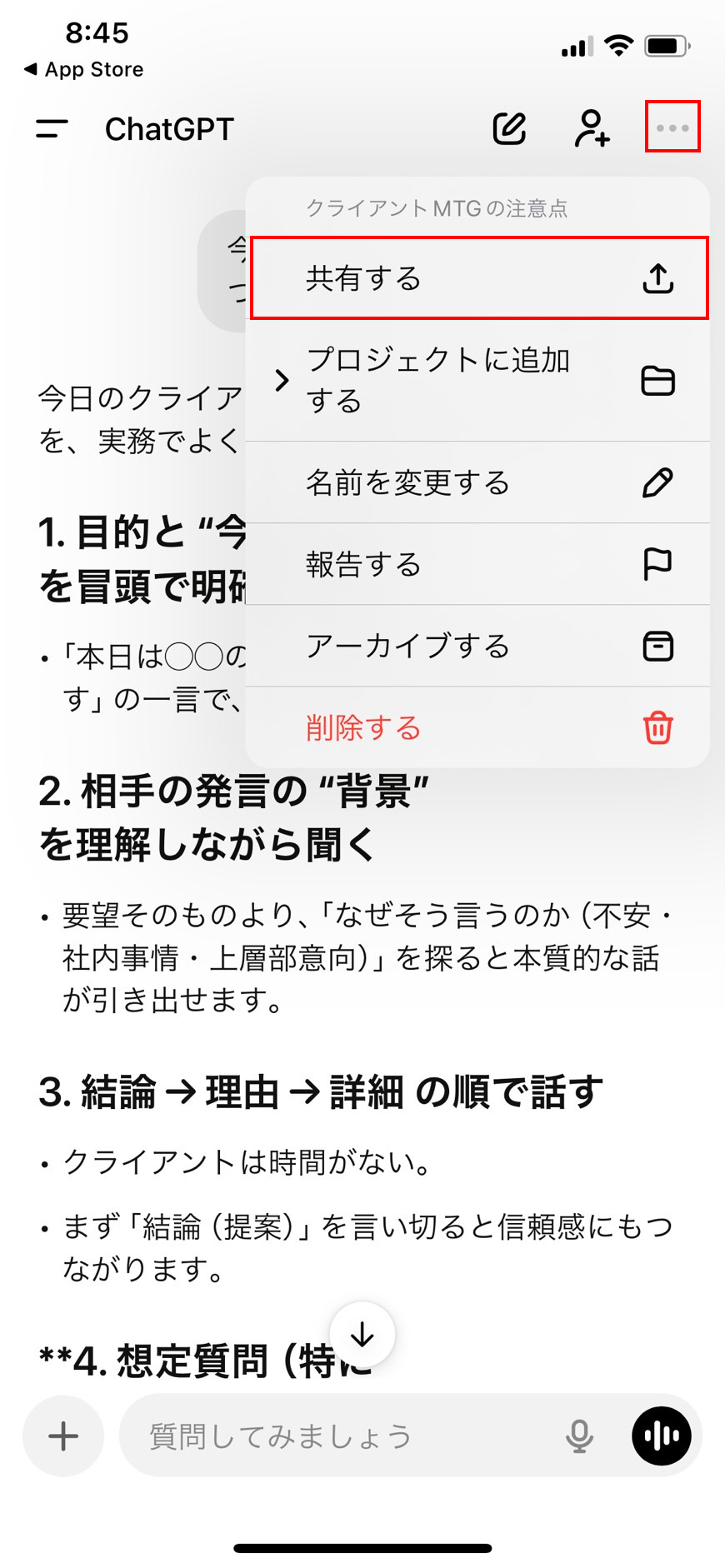Screen dimensions: 725x1568
Task: Jump to bottom with down arrow
Action: (362, 1335)
